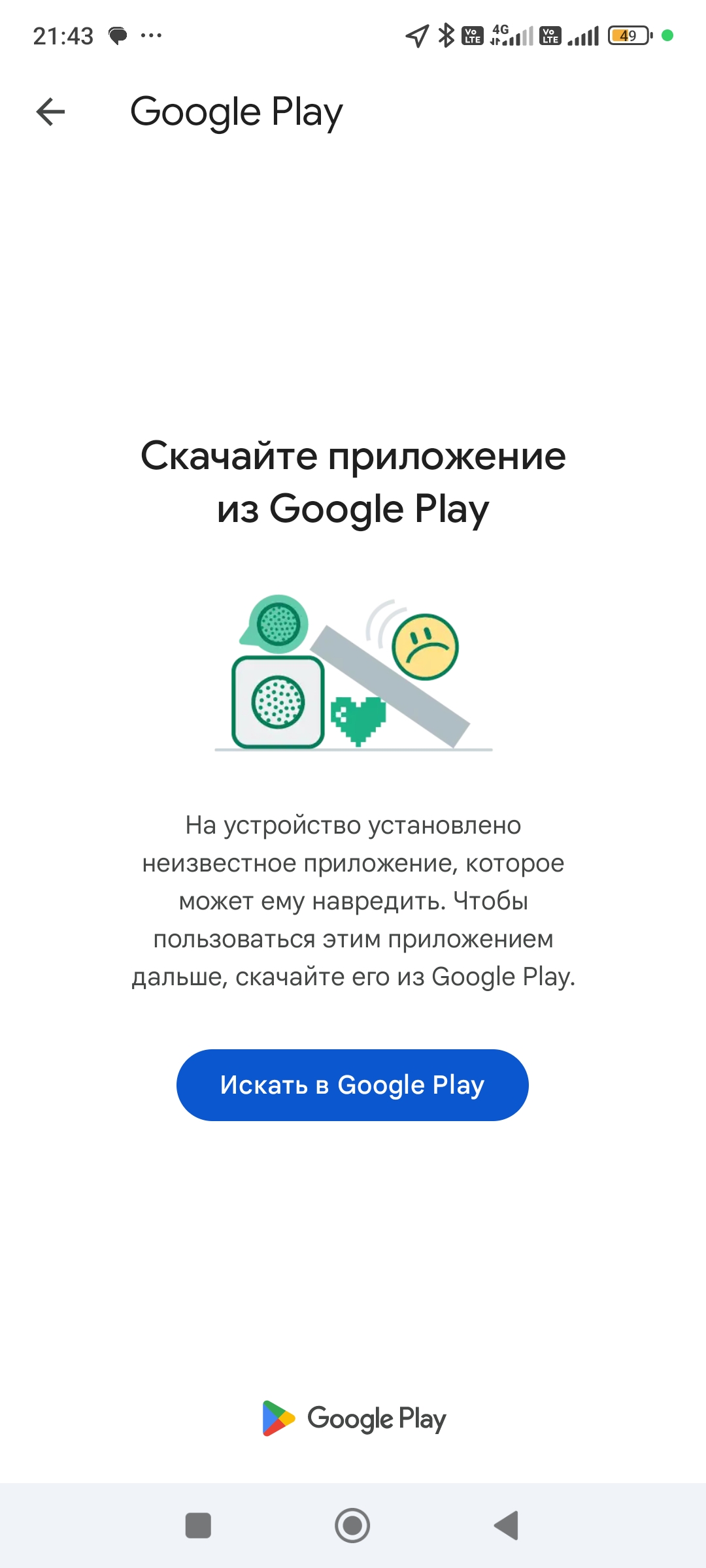This screenshot has height=1568, width=706.
Task: Open recent apps from the navigation bar
Action: (x=198, y=1526)
